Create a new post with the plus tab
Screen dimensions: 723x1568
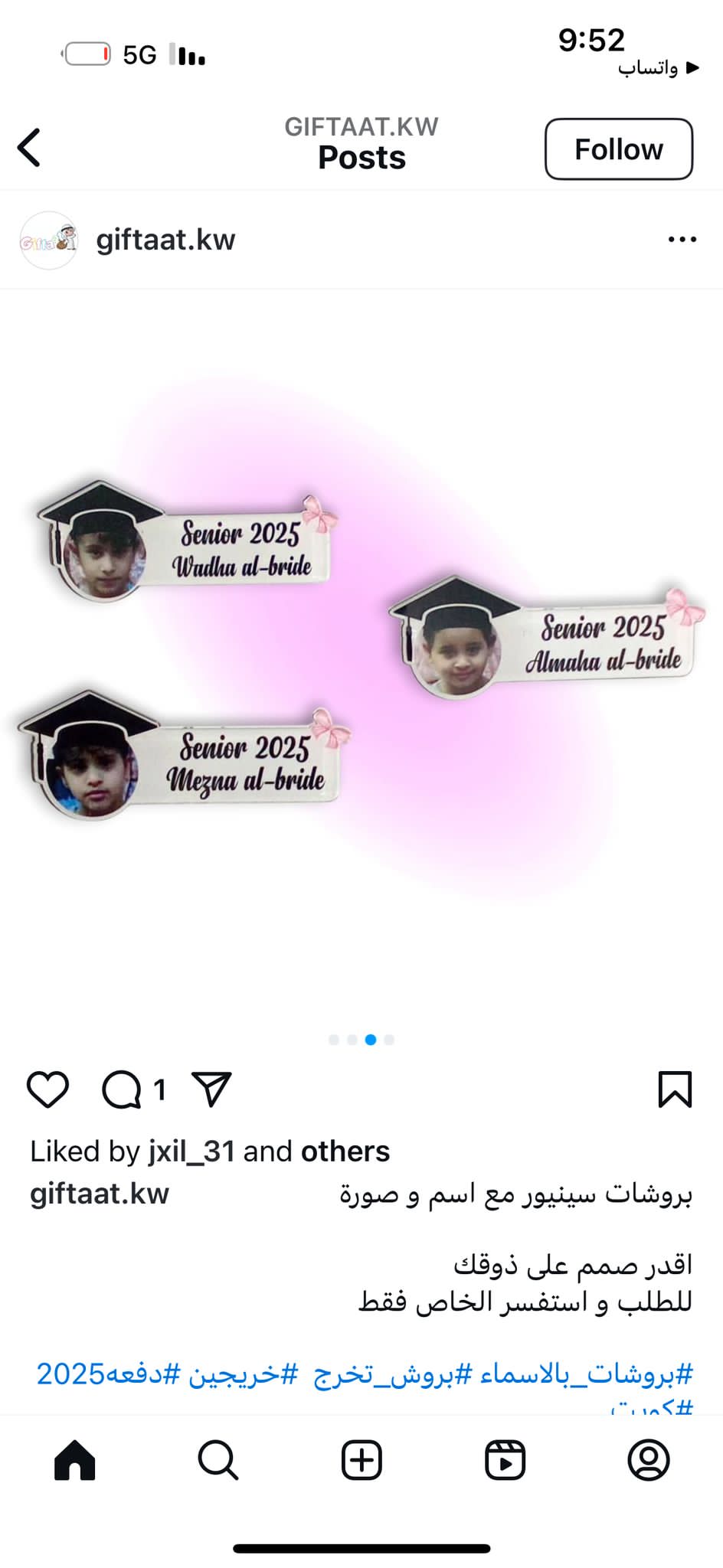tap(361, 1460)
